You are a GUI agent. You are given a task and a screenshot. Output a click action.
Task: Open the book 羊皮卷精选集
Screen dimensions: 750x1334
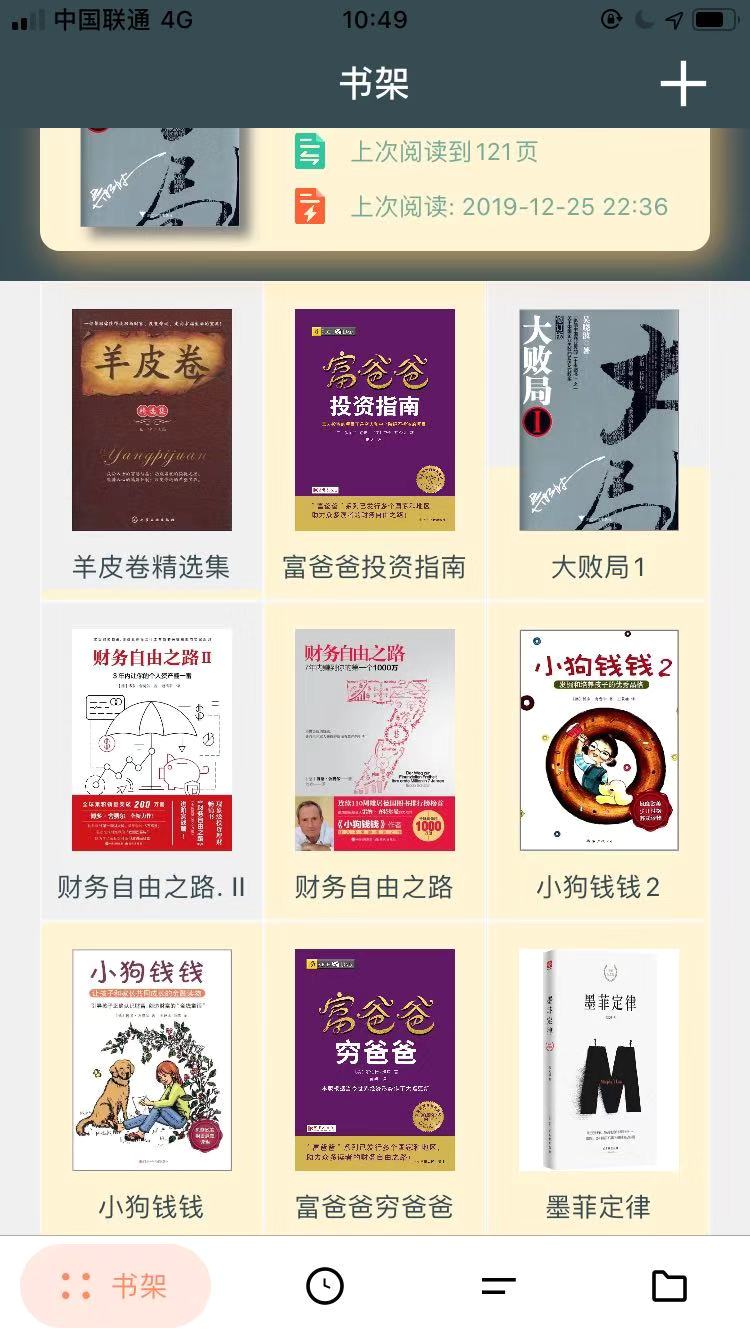click(152, 420)
